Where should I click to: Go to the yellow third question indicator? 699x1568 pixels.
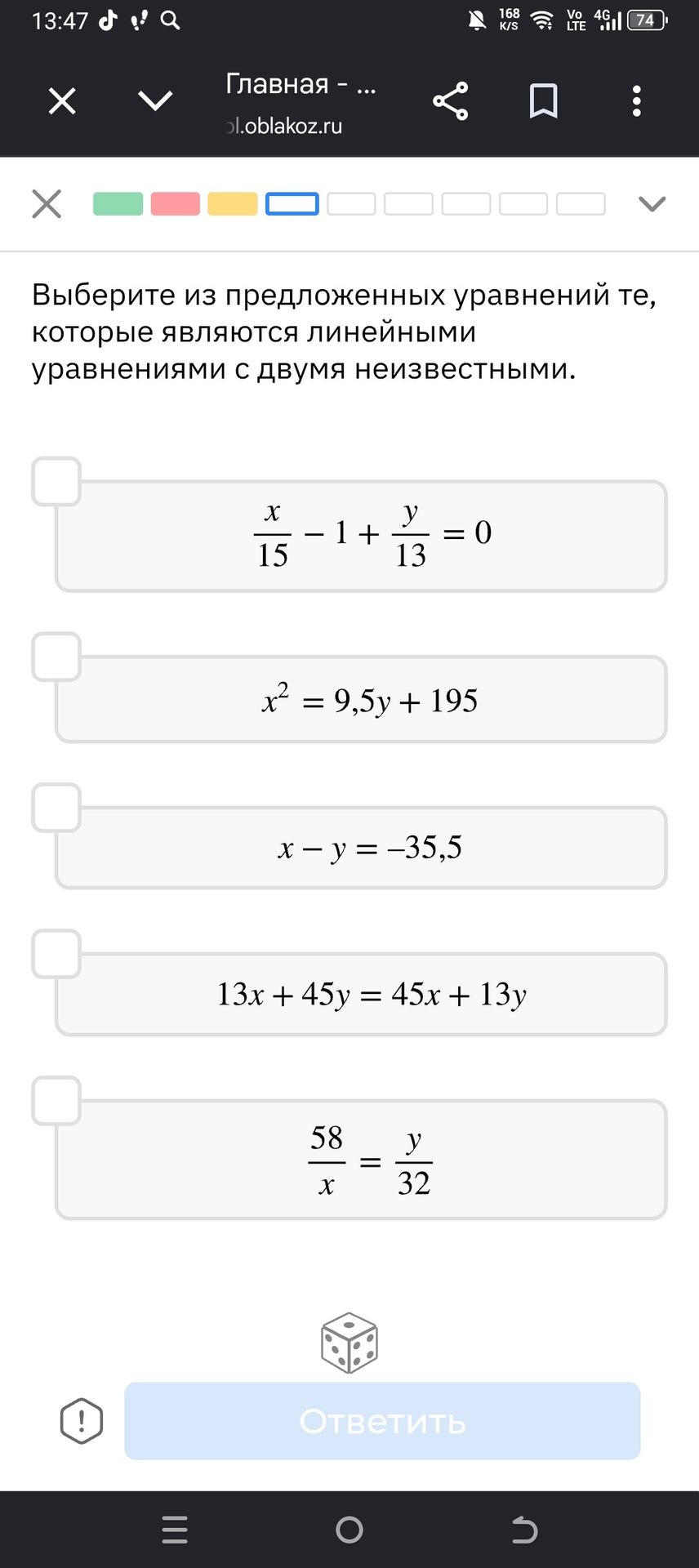tap(233, 203)
